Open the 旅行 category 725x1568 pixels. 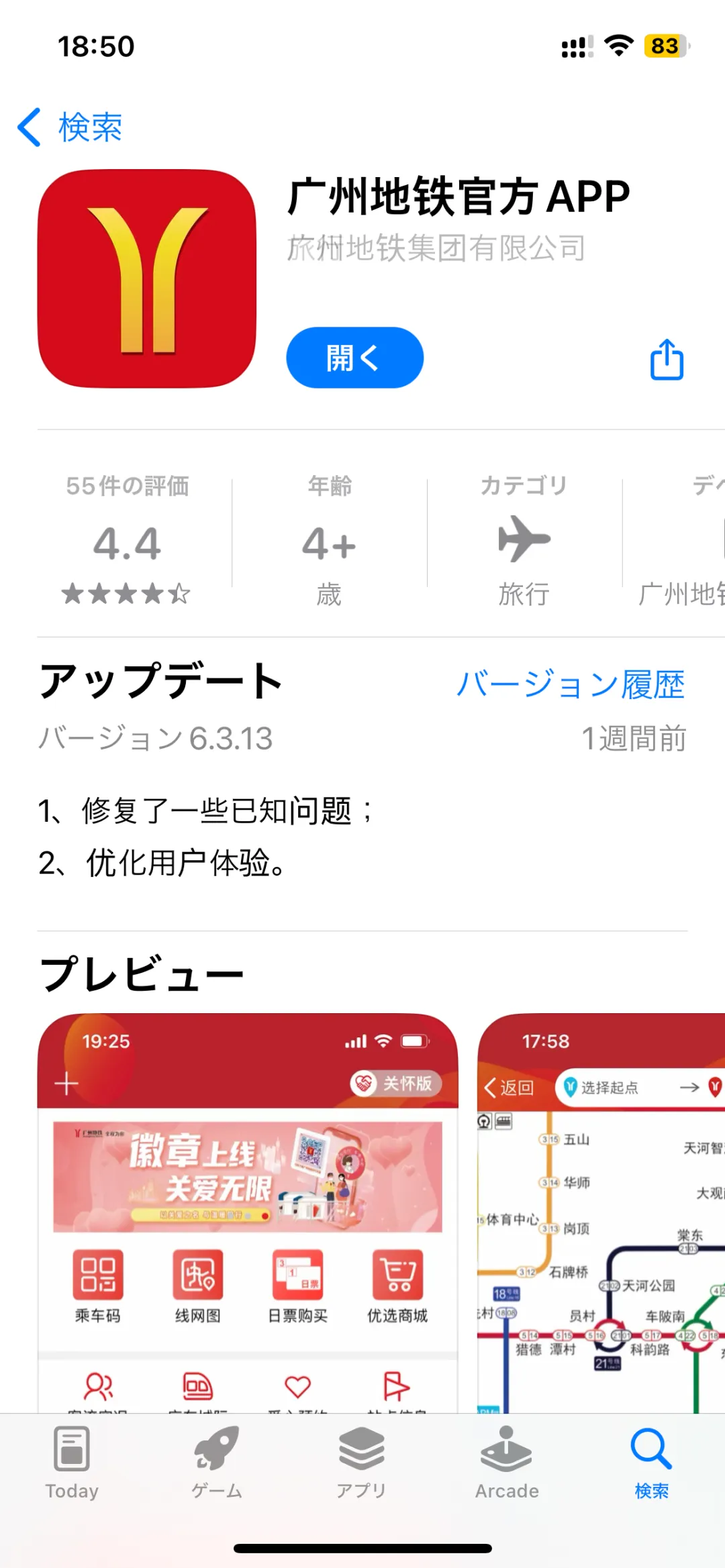coord(524,540)
